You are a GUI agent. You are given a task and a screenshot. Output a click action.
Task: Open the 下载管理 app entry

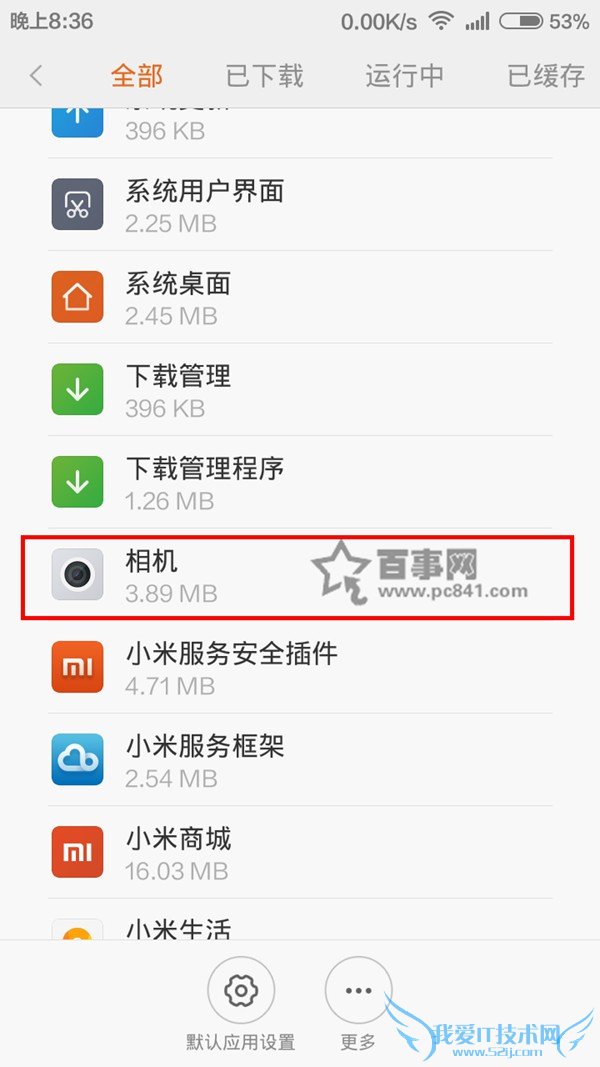click(x=300, y=390)
